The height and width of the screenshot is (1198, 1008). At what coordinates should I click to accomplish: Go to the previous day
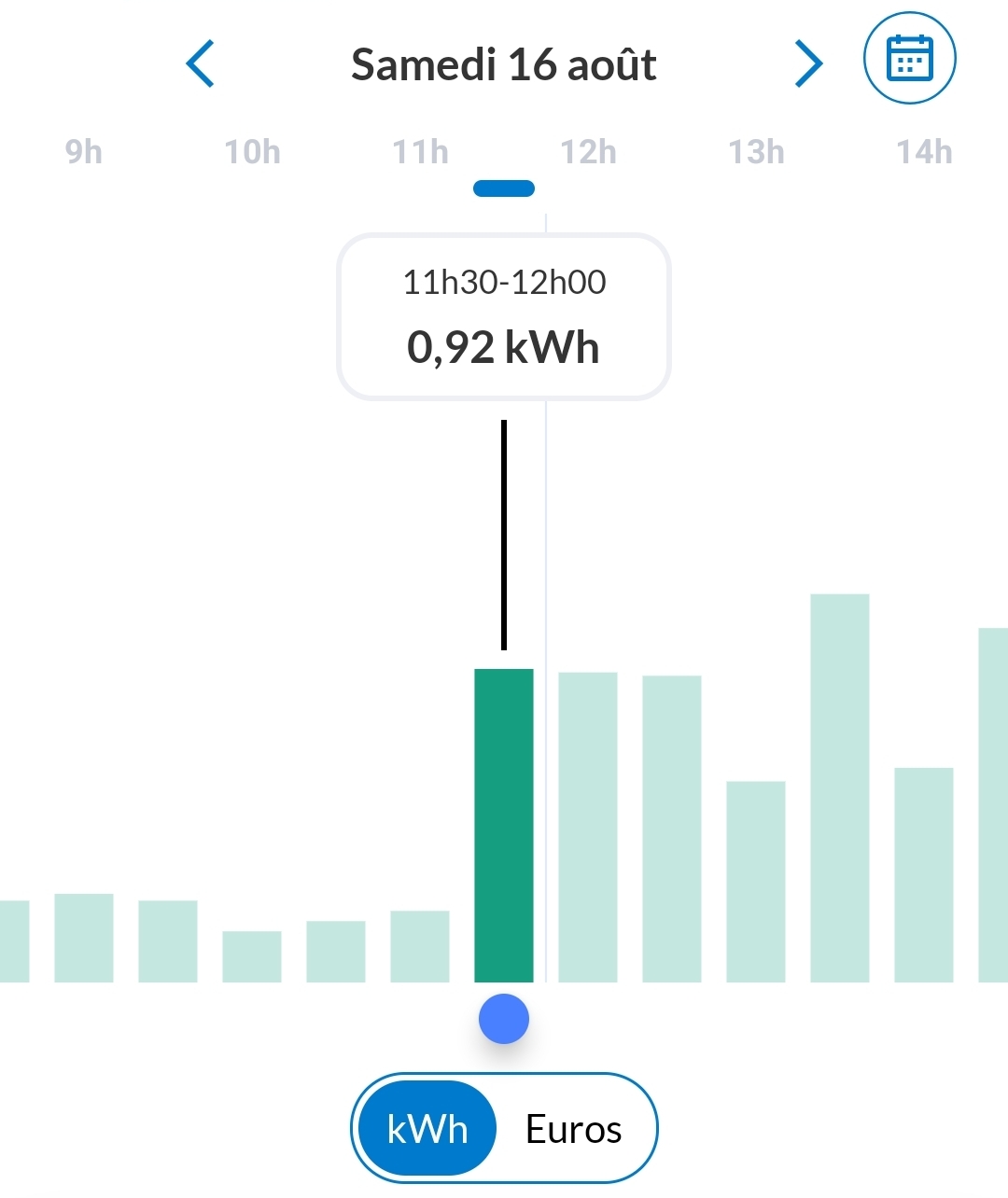coord(201,63)
